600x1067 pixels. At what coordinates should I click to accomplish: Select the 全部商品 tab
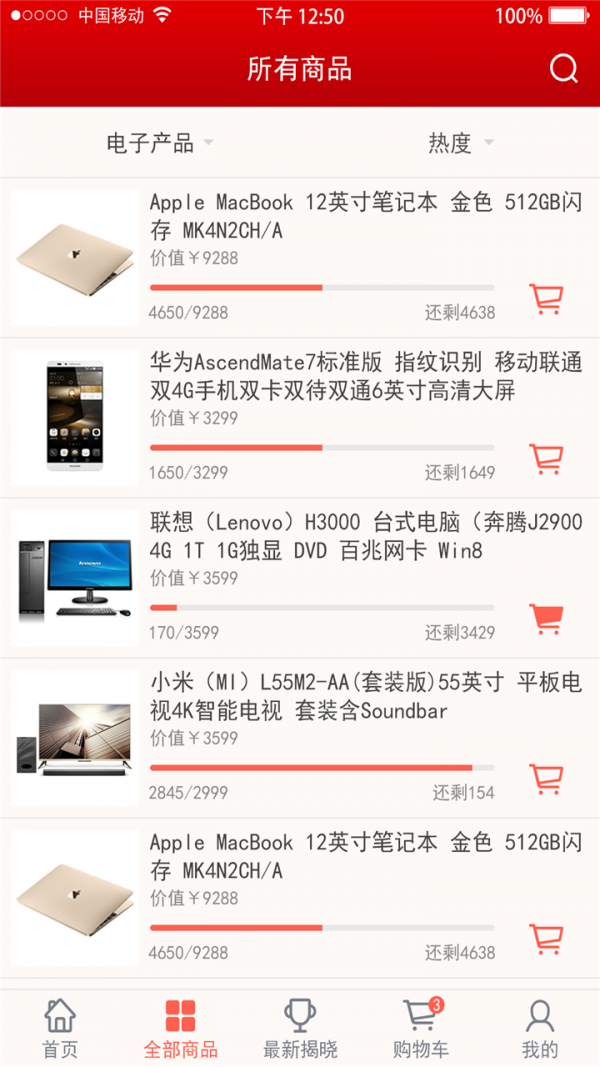point(181,1028)
